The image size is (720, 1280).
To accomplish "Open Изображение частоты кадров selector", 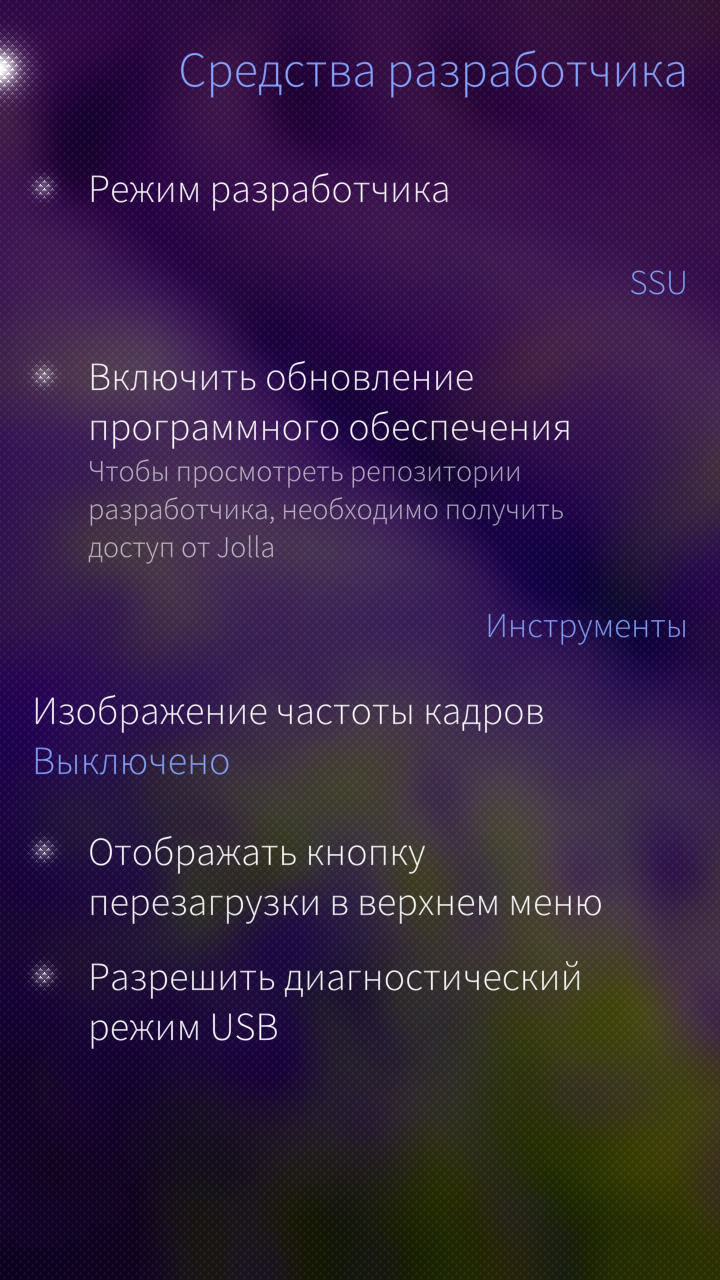I will click(360, 737).
